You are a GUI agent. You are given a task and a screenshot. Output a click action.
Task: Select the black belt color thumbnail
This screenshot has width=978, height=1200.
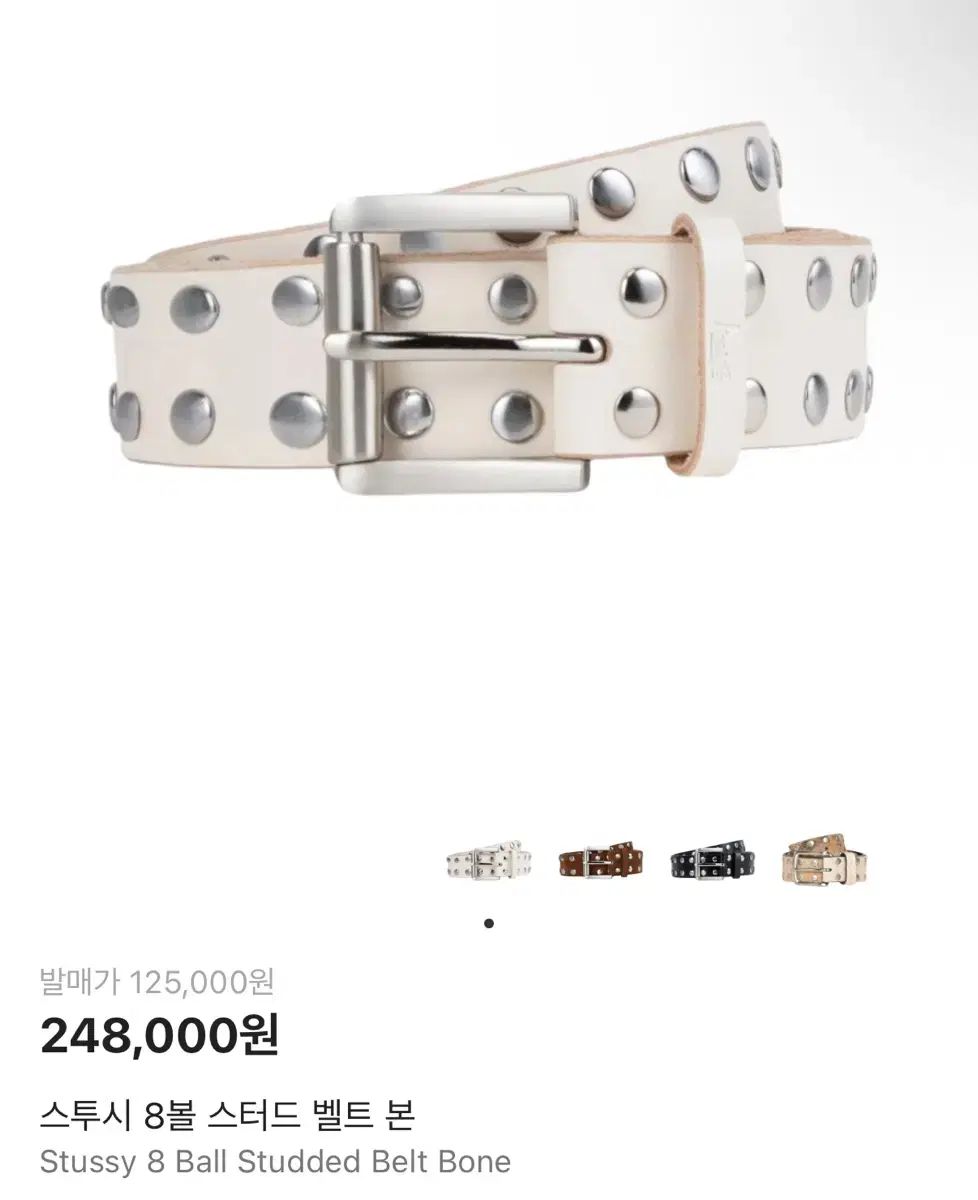coord(712,862)
